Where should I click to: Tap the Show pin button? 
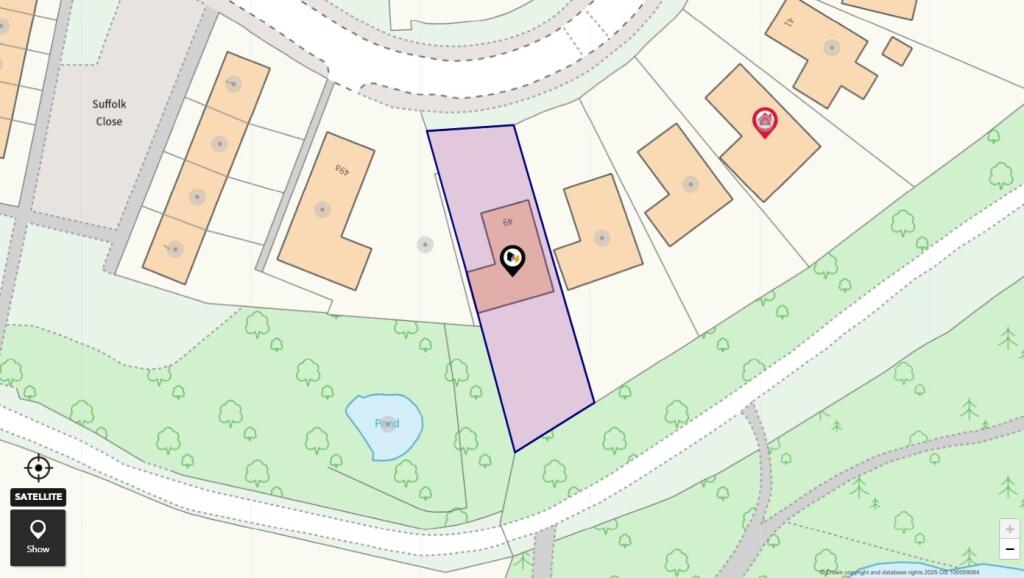[x=38, y=537]
